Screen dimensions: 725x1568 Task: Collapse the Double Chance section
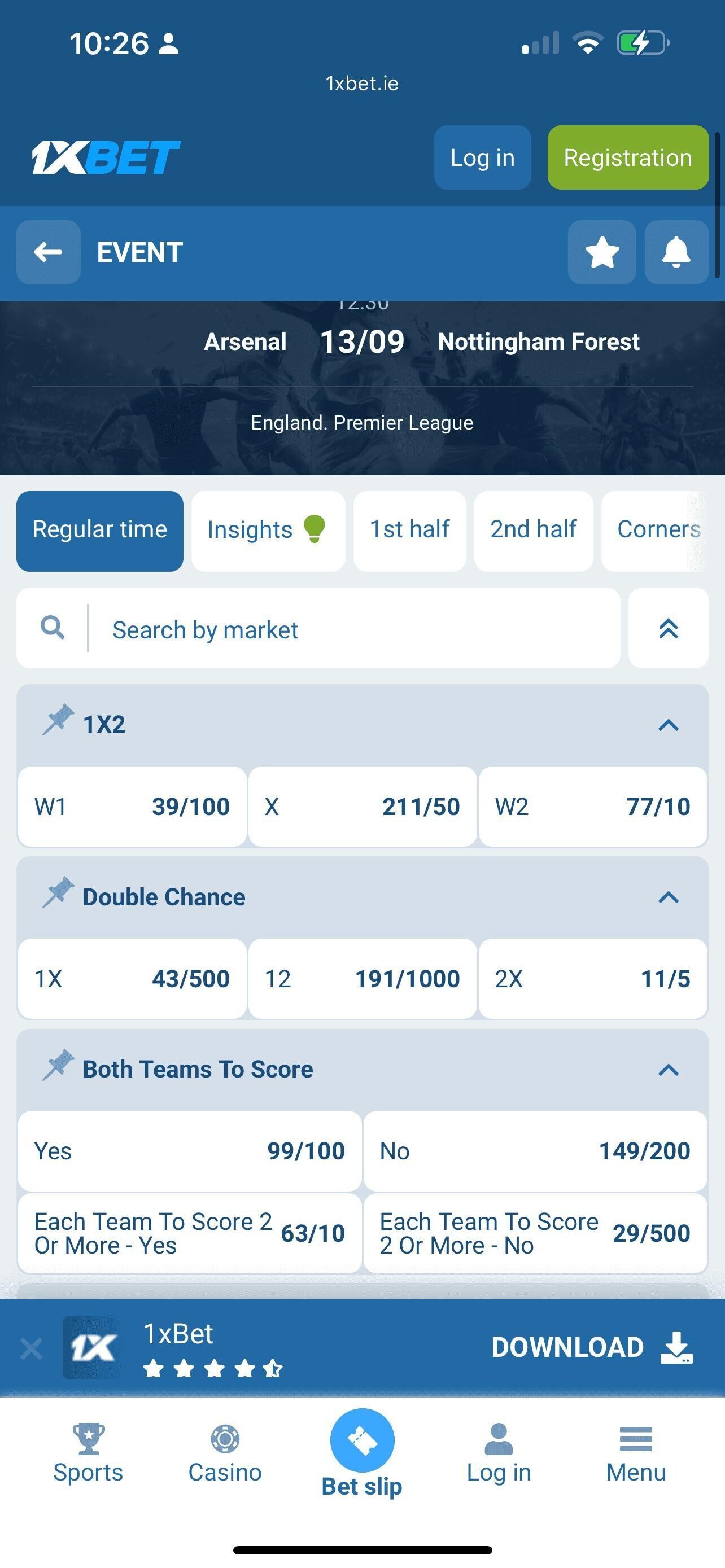668,897
